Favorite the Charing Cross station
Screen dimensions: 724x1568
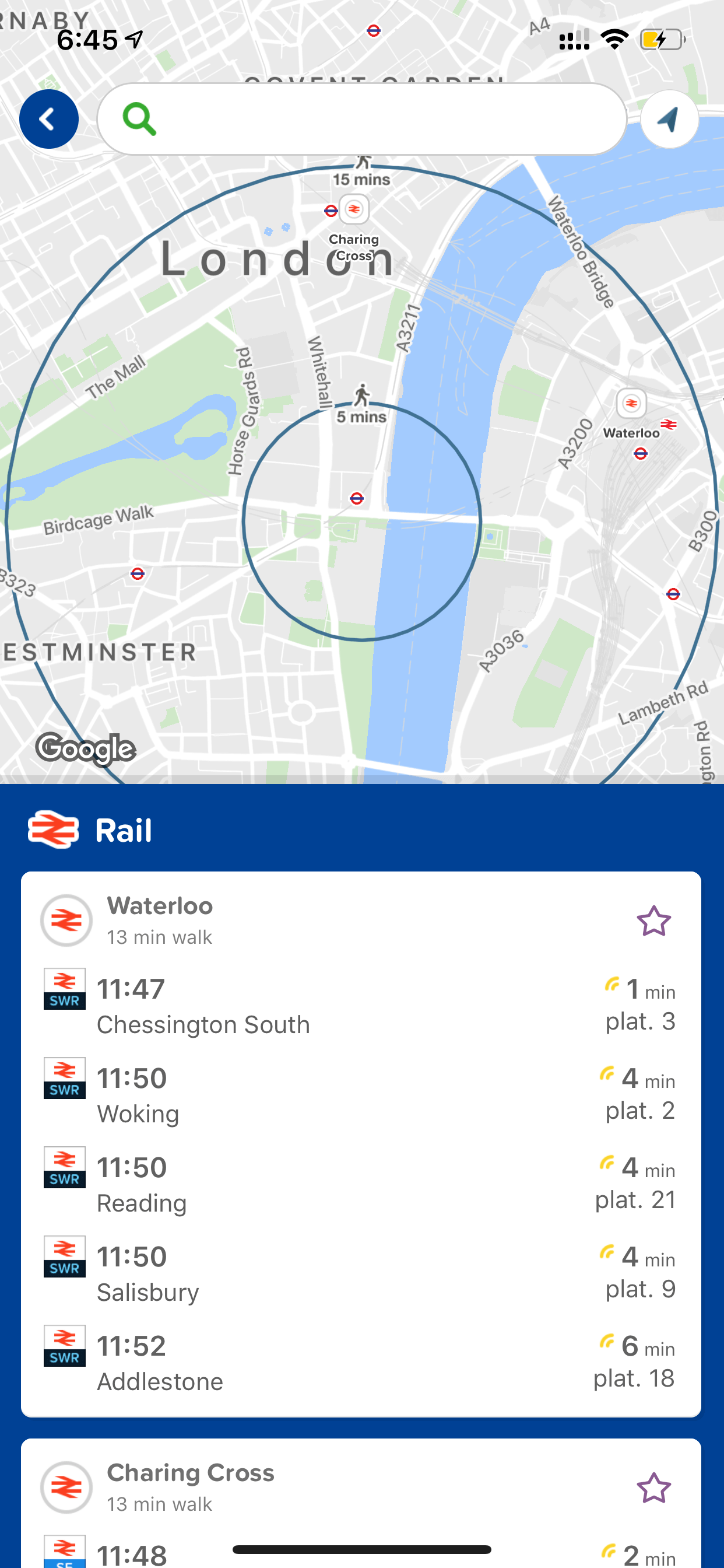pyautogui.click(x=653, y=1487)
